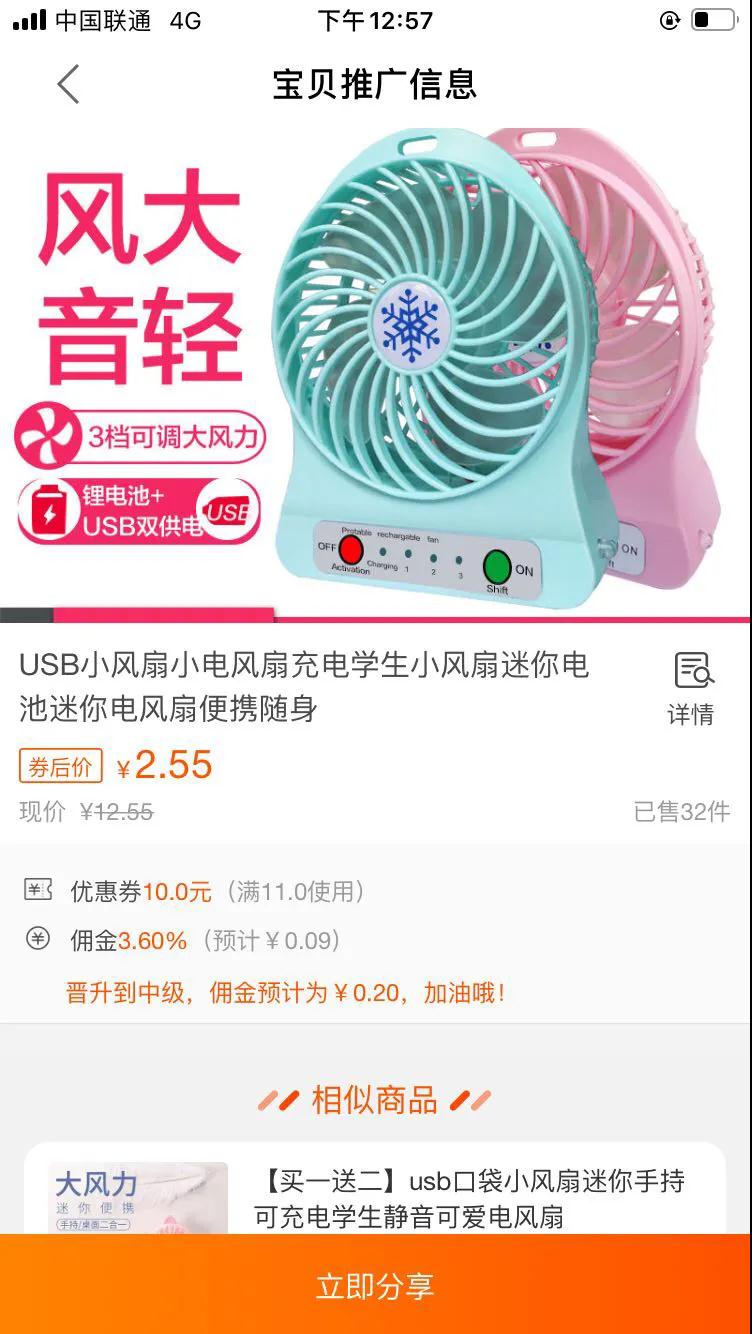The height and width of the screenshot is (1334, 752).
Task: Go back from 宝贝推广信息 page
Action: tap(68, 85)
